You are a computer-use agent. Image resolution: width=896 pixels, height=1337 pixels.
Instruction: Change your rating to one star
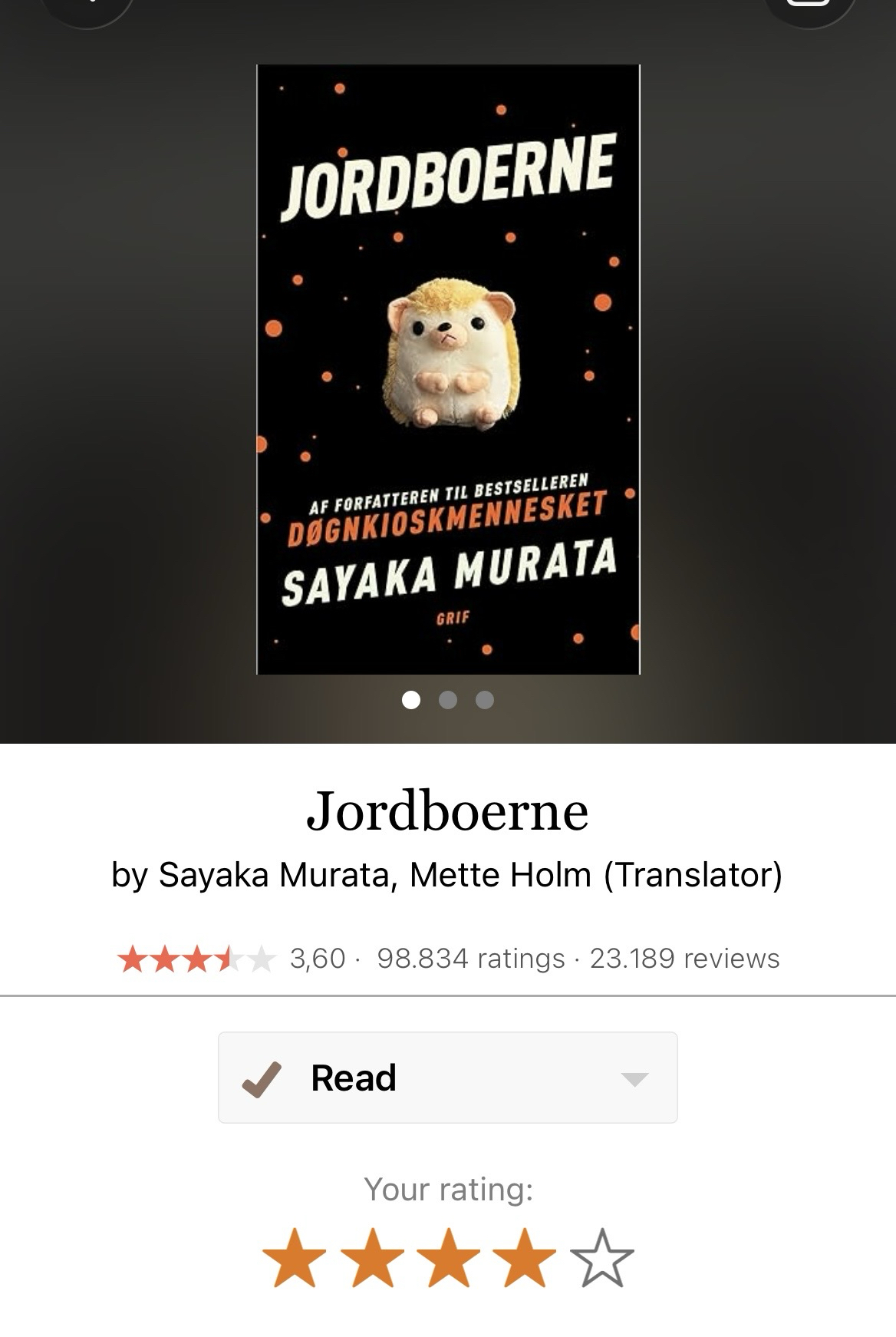click(x=295, y=1258)
